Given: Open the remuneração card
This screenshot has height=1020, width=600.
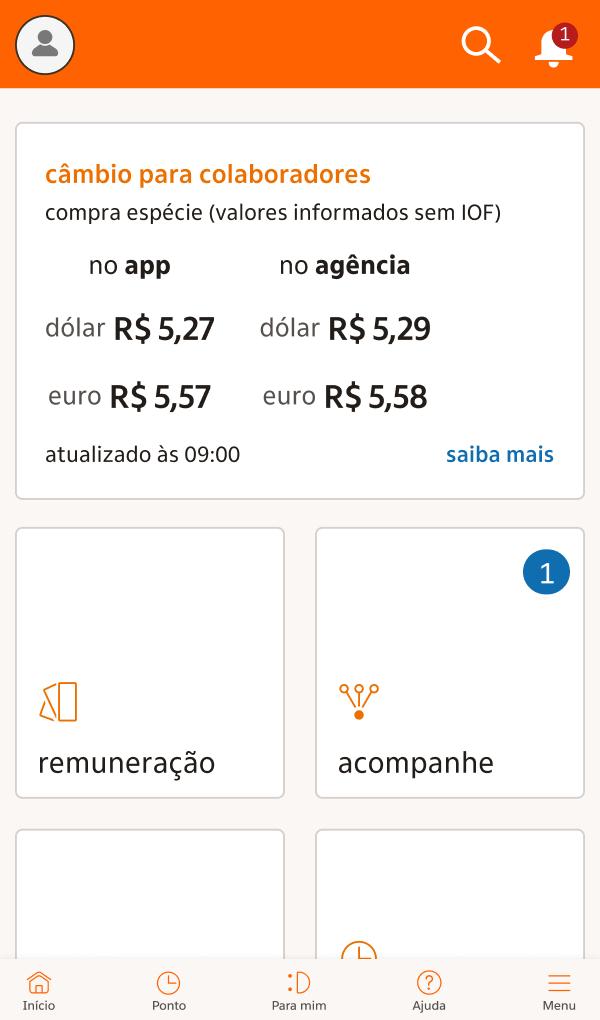Looking at the screenshot, I should coord(150,663).
